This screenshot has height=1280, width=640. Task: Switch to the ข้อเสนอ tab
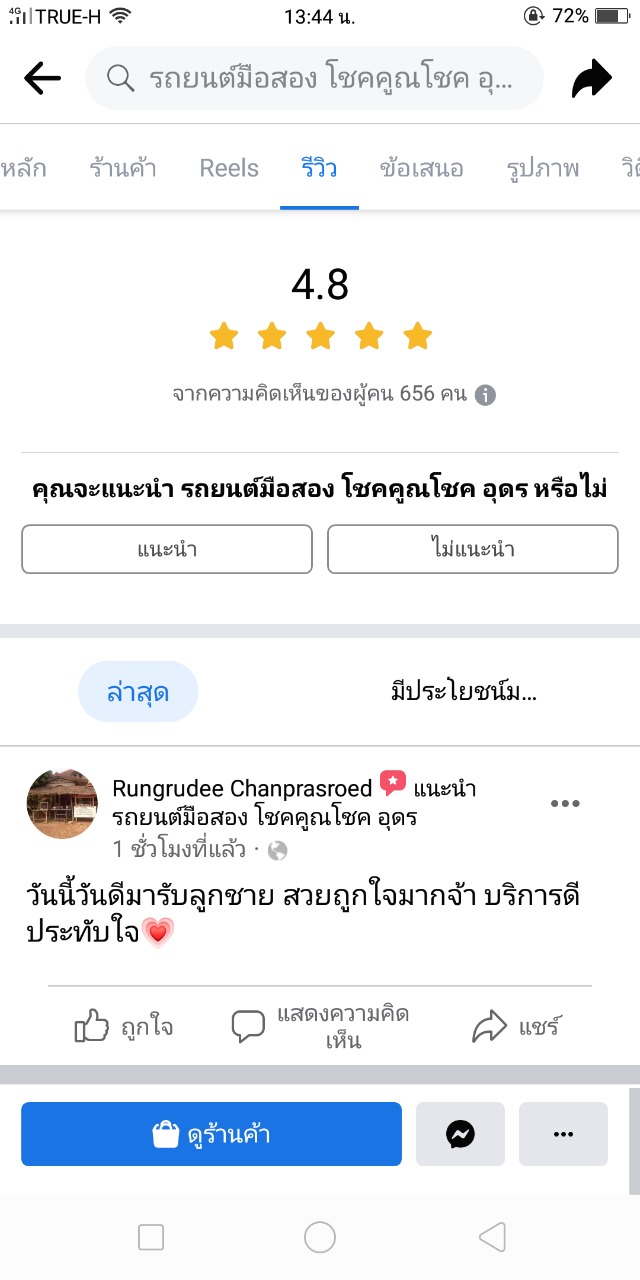421,168
